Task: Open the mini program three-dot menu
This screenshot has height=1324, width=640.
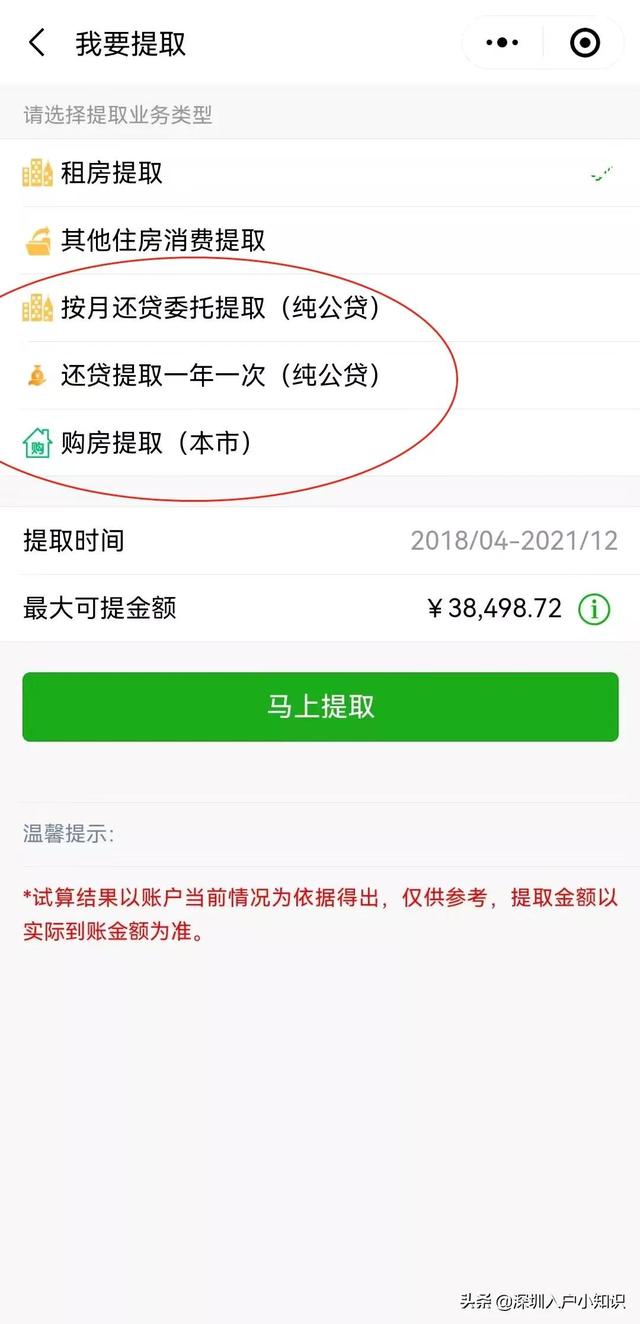Action: (502, 43)
